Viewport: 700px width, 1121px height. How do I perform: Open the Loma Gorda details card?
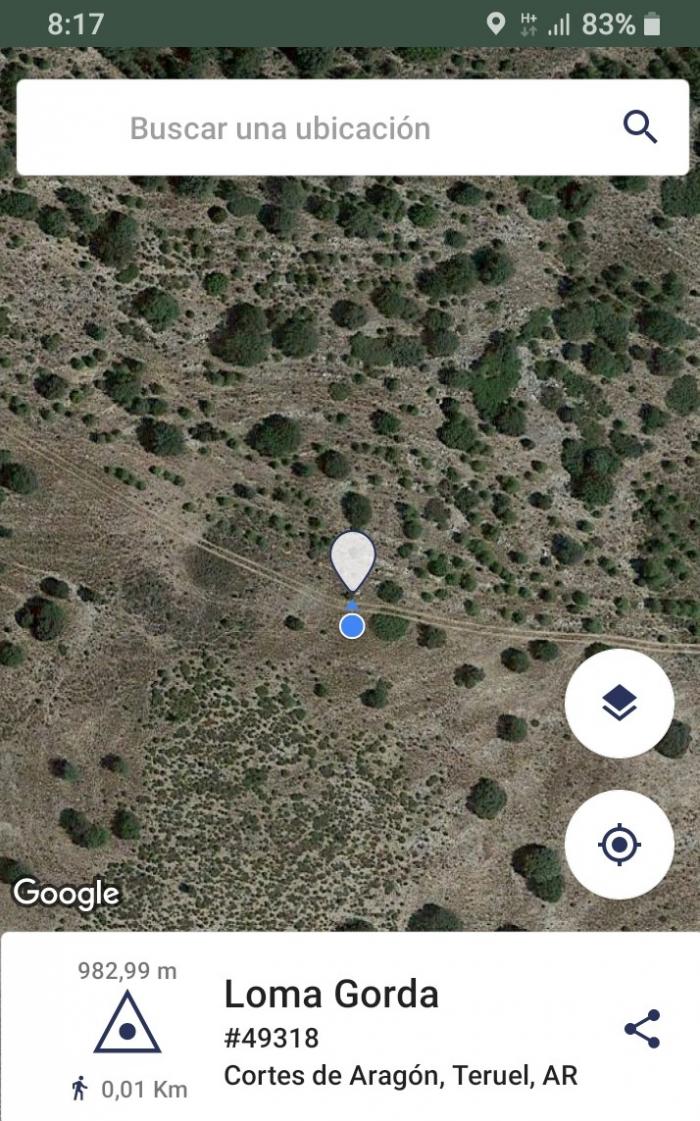tap(350, 1027)
